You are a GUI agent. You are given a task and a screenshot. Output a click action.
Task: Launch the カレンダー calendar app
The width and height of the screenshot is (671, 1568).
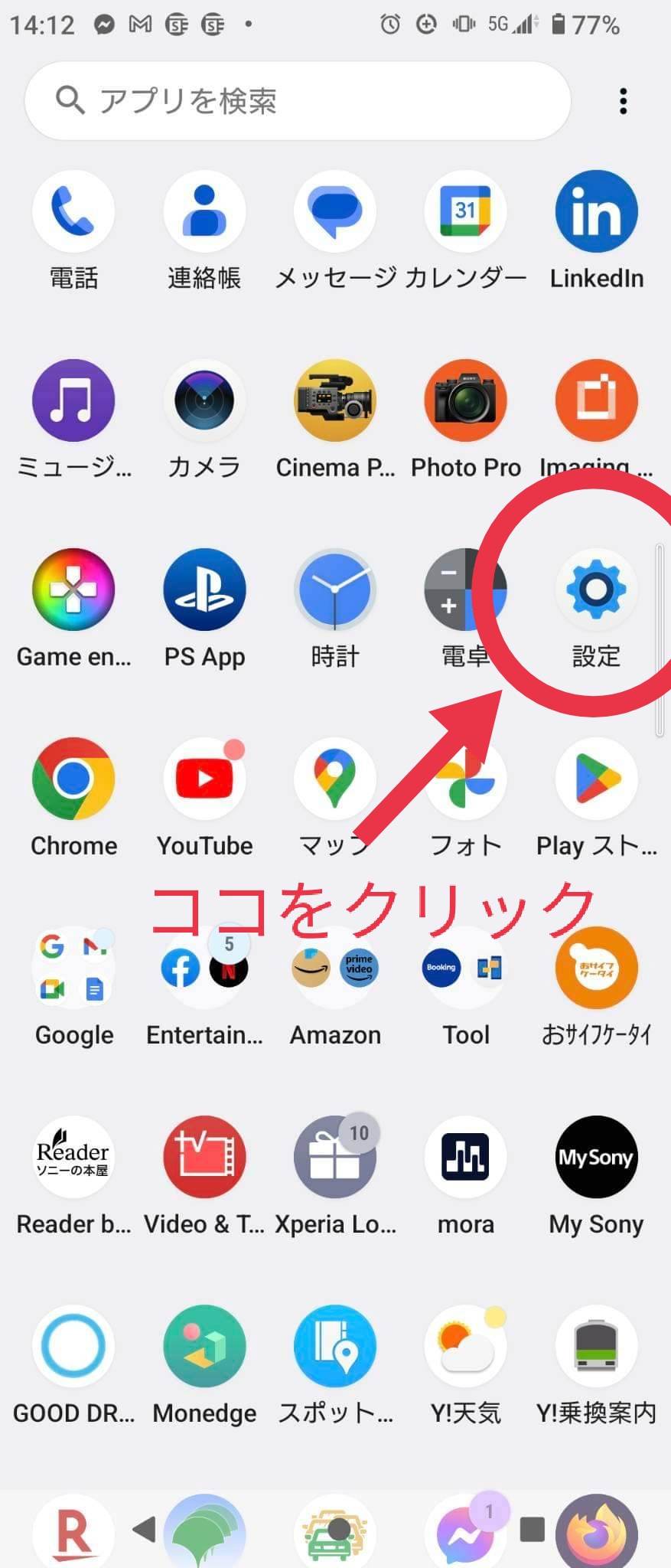[x=465, y=212]
